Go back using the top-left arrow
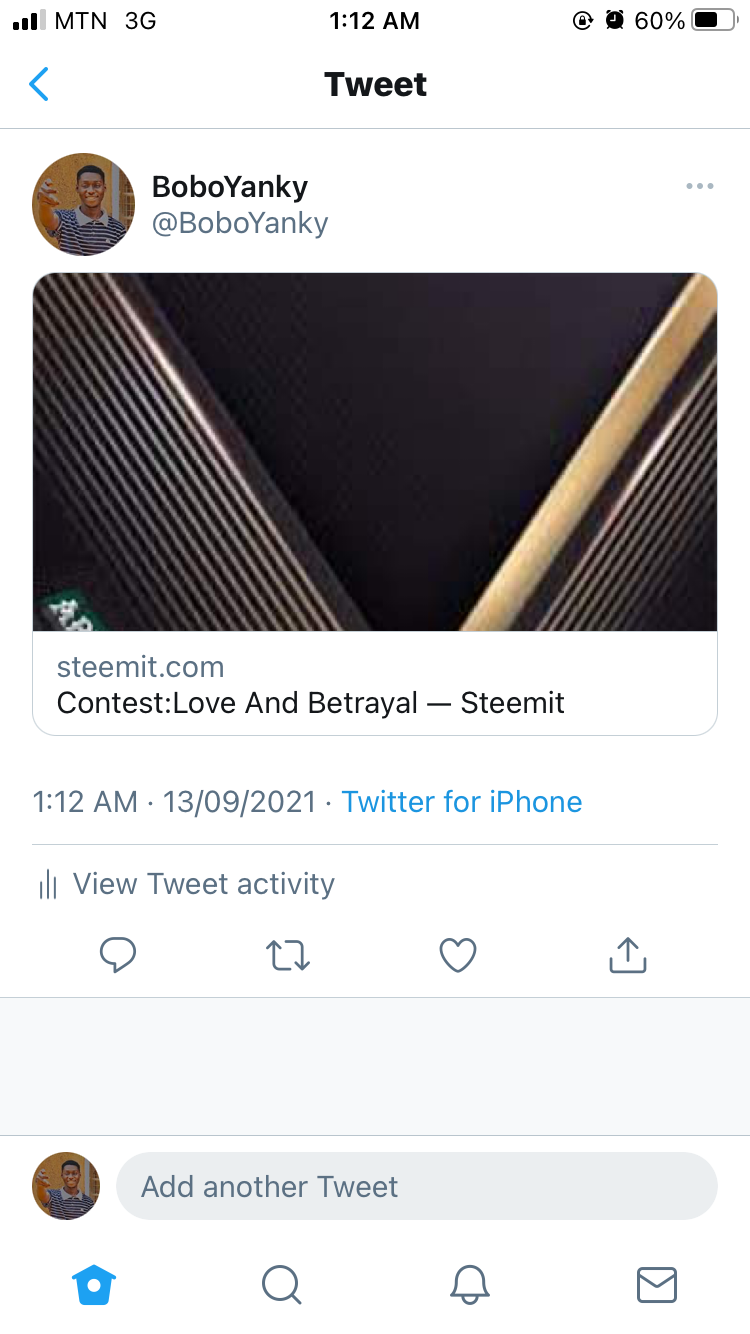The image size is (750, 1334). point(39,85)
